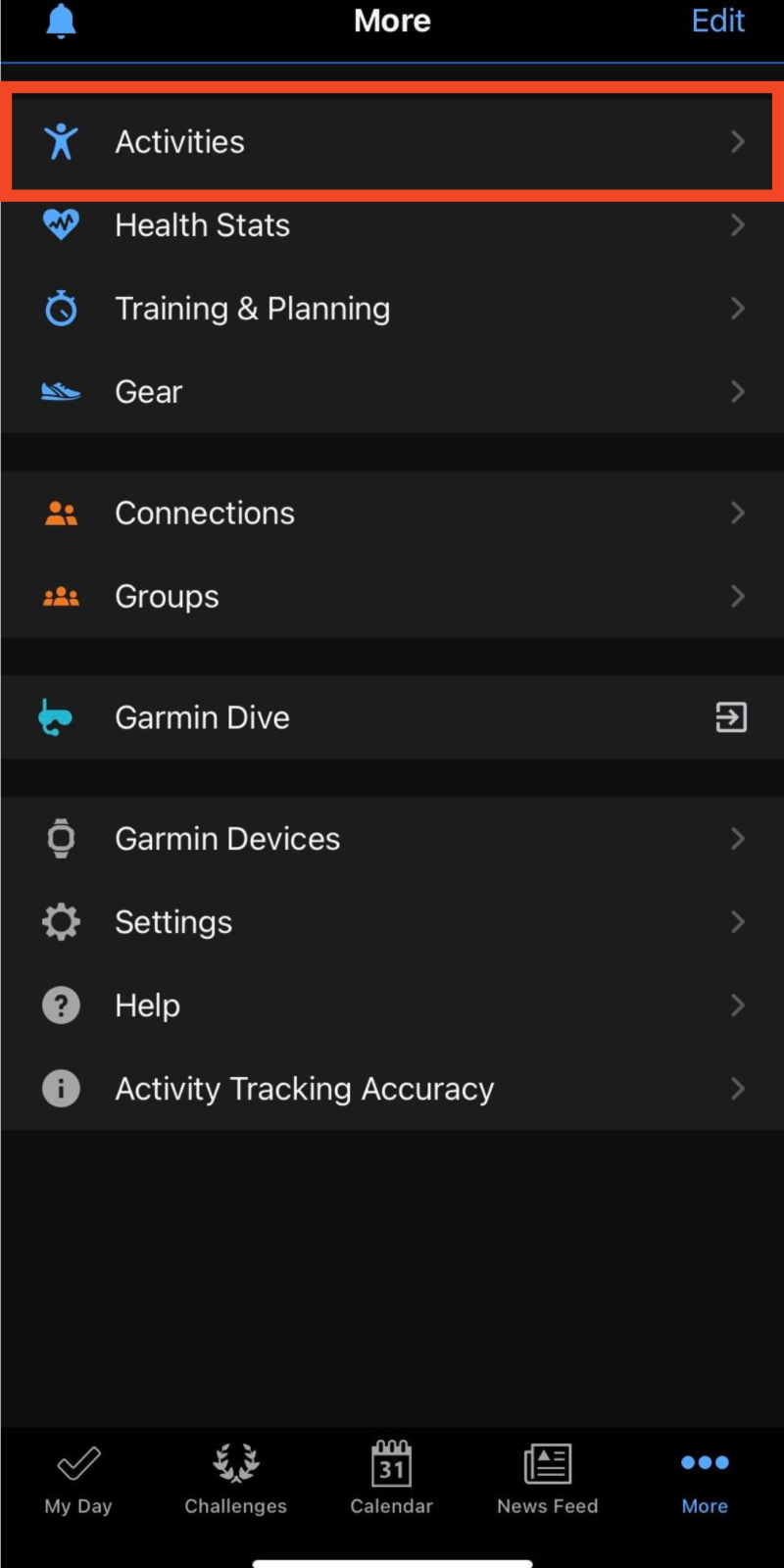Open the notifications bell
Screen dimensions: 784x1568
point(61,21)
